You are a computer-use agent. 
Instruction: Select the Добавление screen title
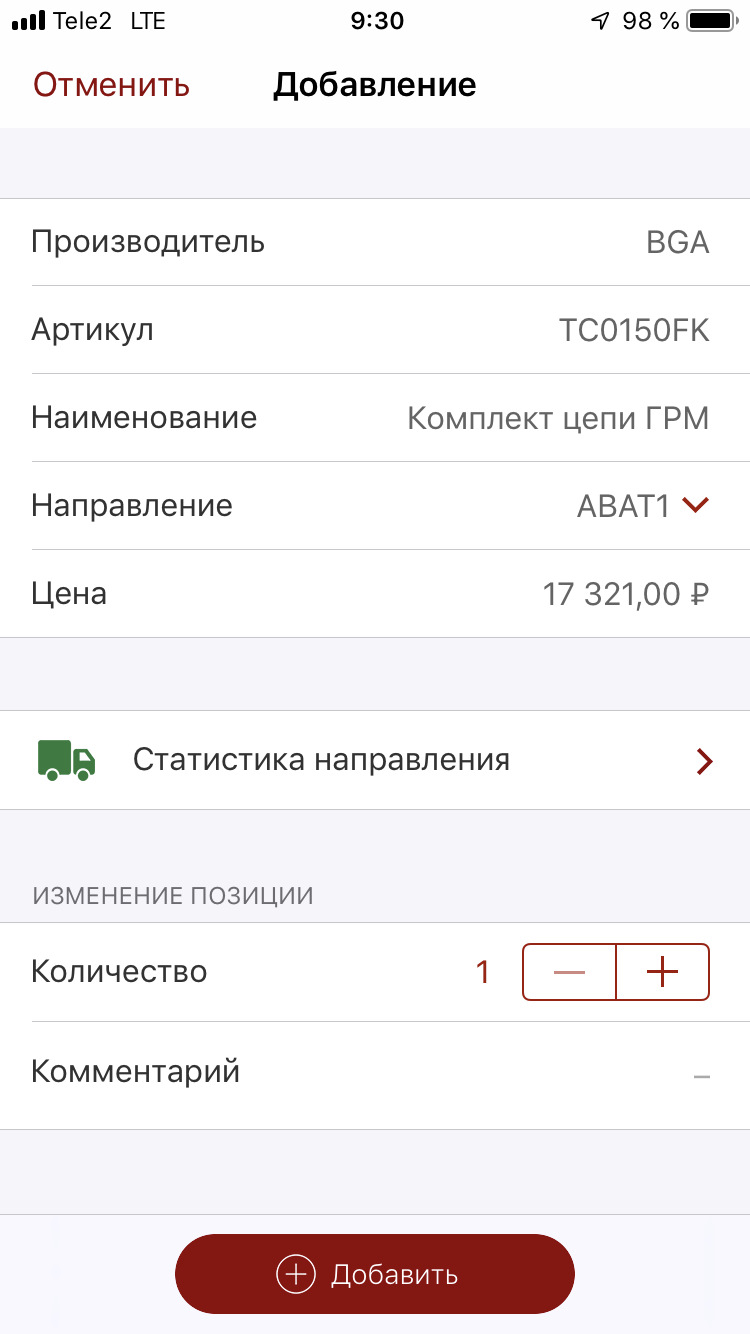[374, 85]
